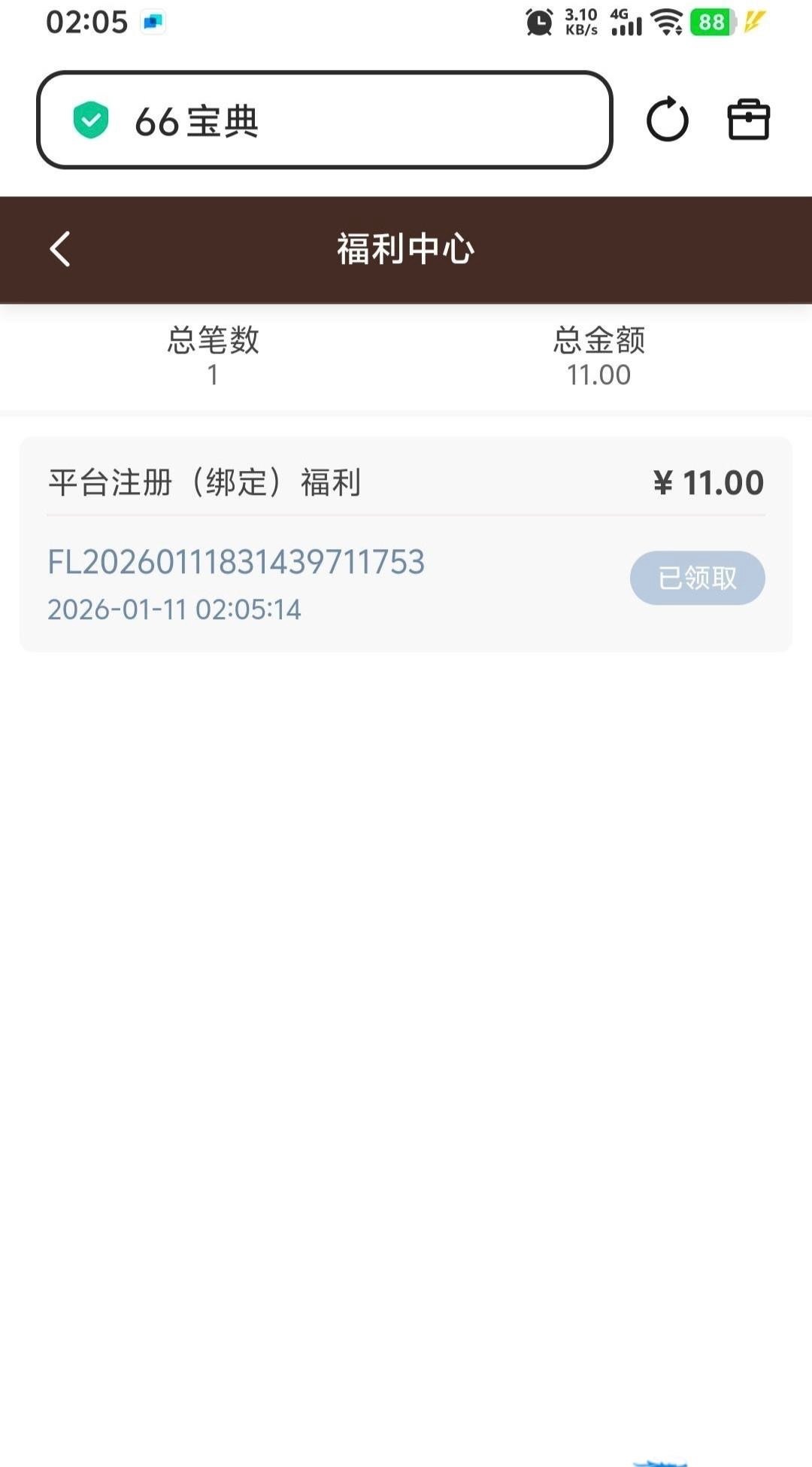Reload the page with the refresh icon
812x1467 pixels.
(x=667, y=120)
